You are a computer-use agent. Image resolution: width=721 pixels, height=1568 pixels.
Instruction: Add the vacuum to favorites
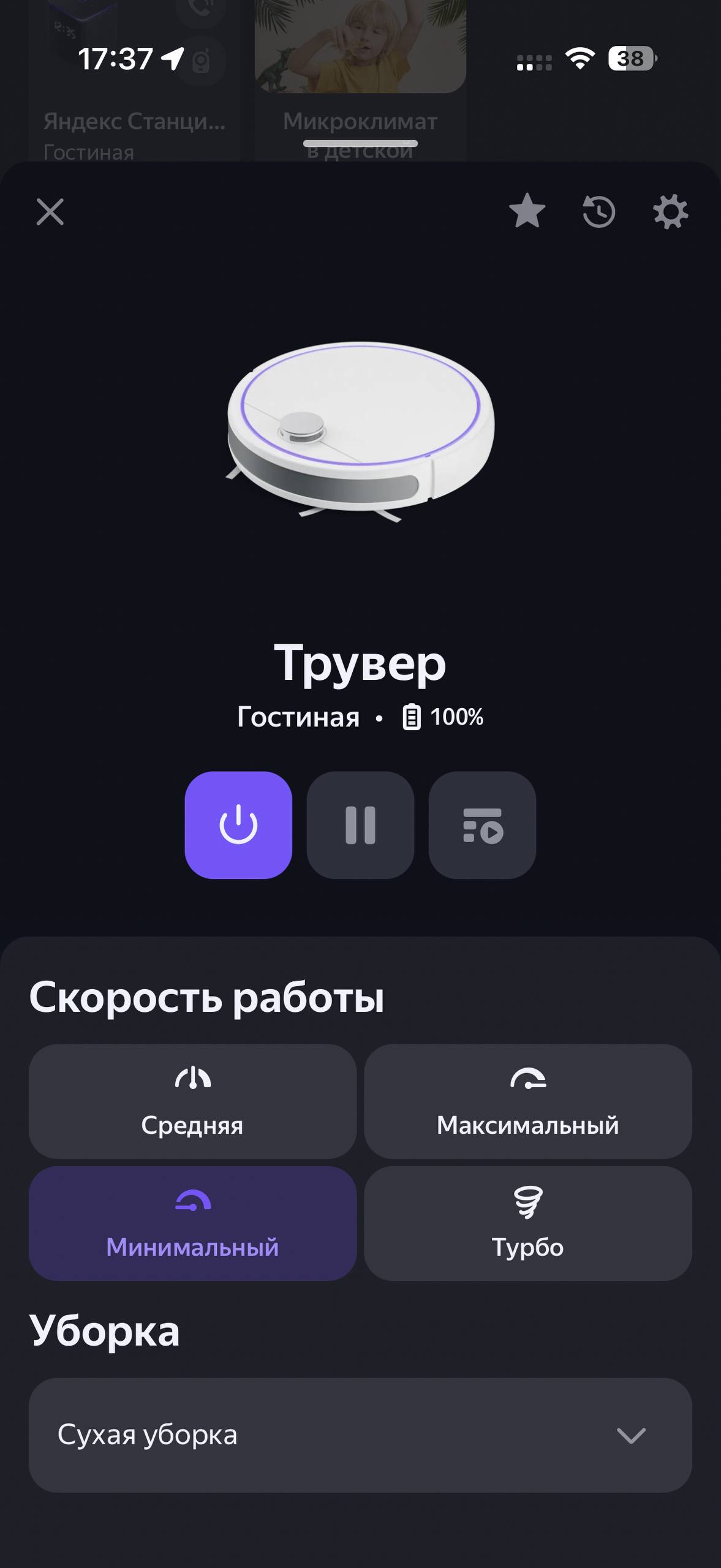(x=527, y=211)
